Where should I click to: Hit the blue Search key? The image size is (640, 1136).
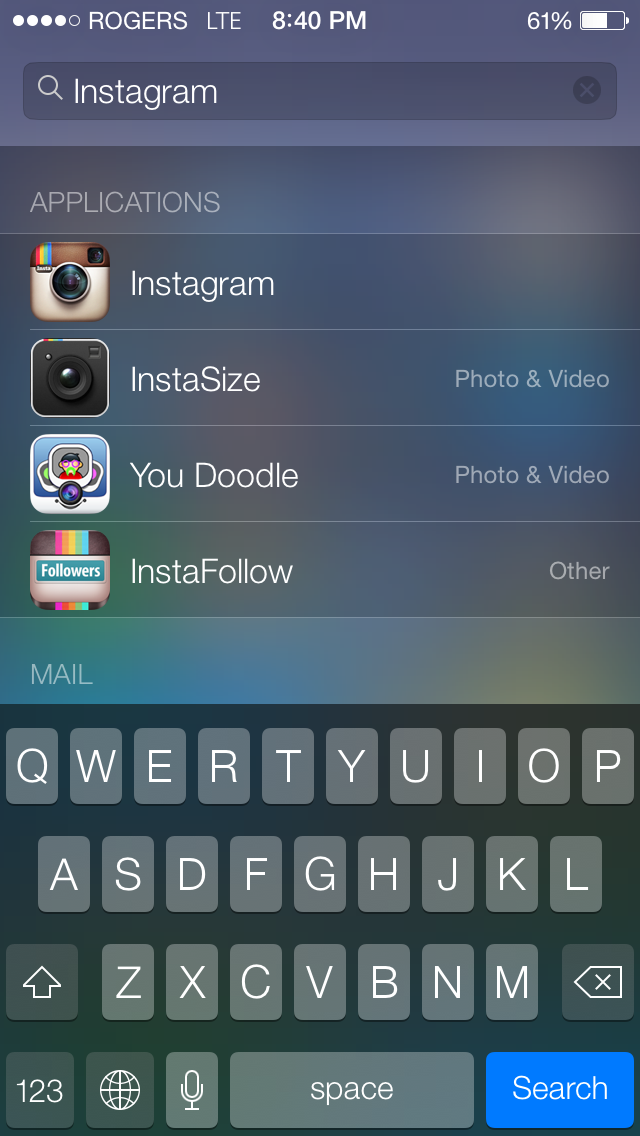pos(560,1089)
